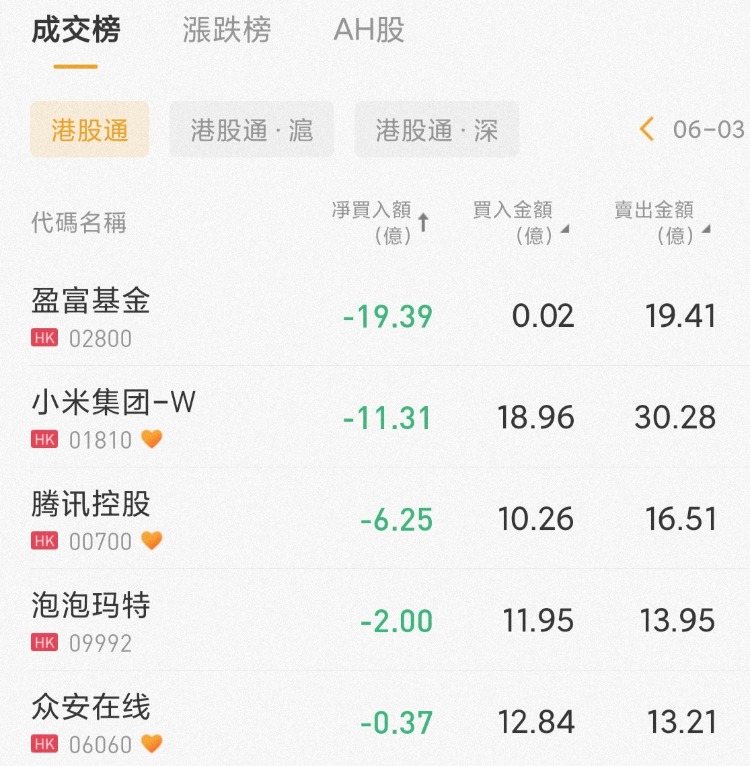
Task: Select the 成交榜 tab
Action: (x=76, y=31)
